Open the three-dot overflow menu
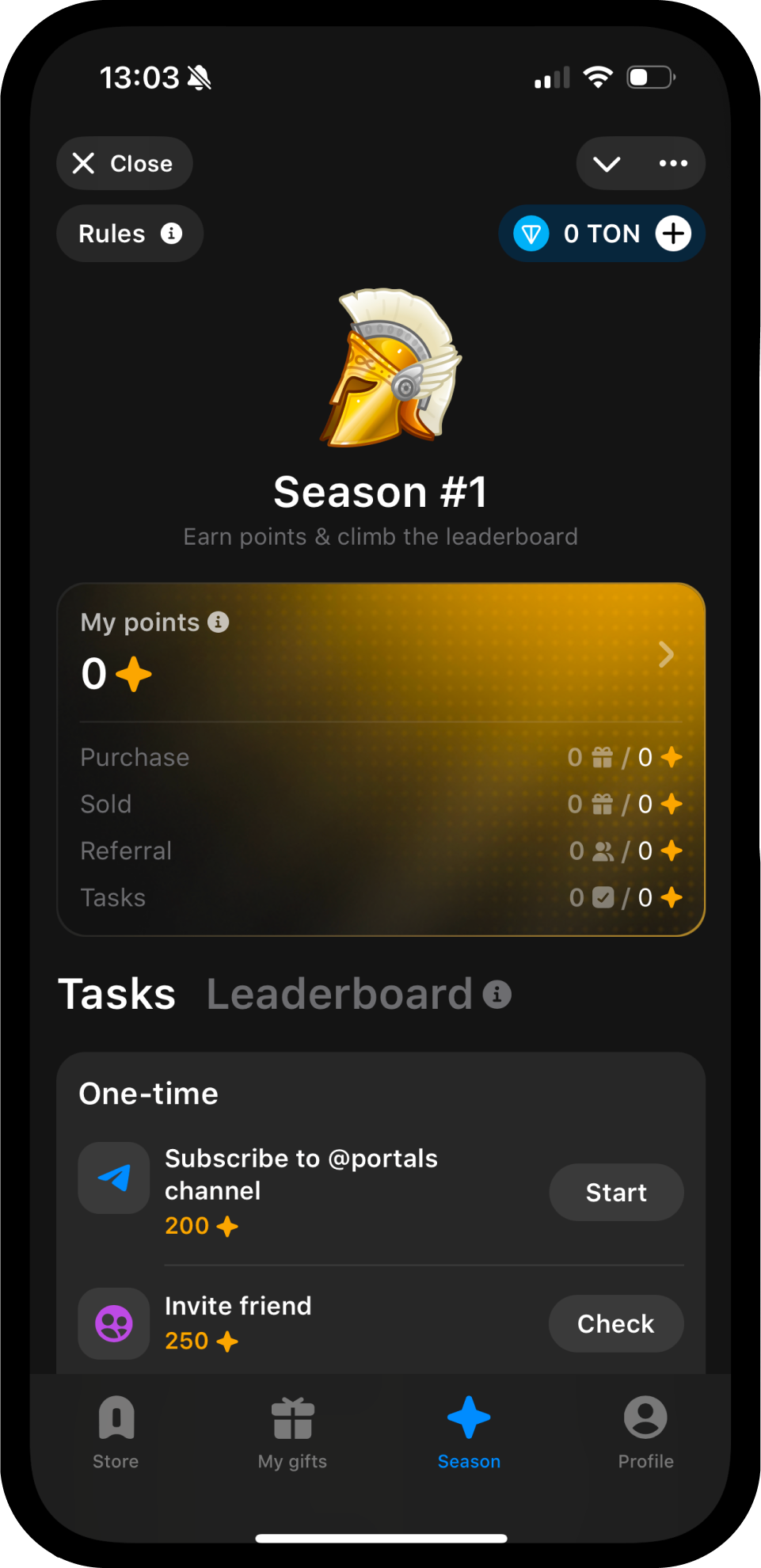 (x=673, y=164)
